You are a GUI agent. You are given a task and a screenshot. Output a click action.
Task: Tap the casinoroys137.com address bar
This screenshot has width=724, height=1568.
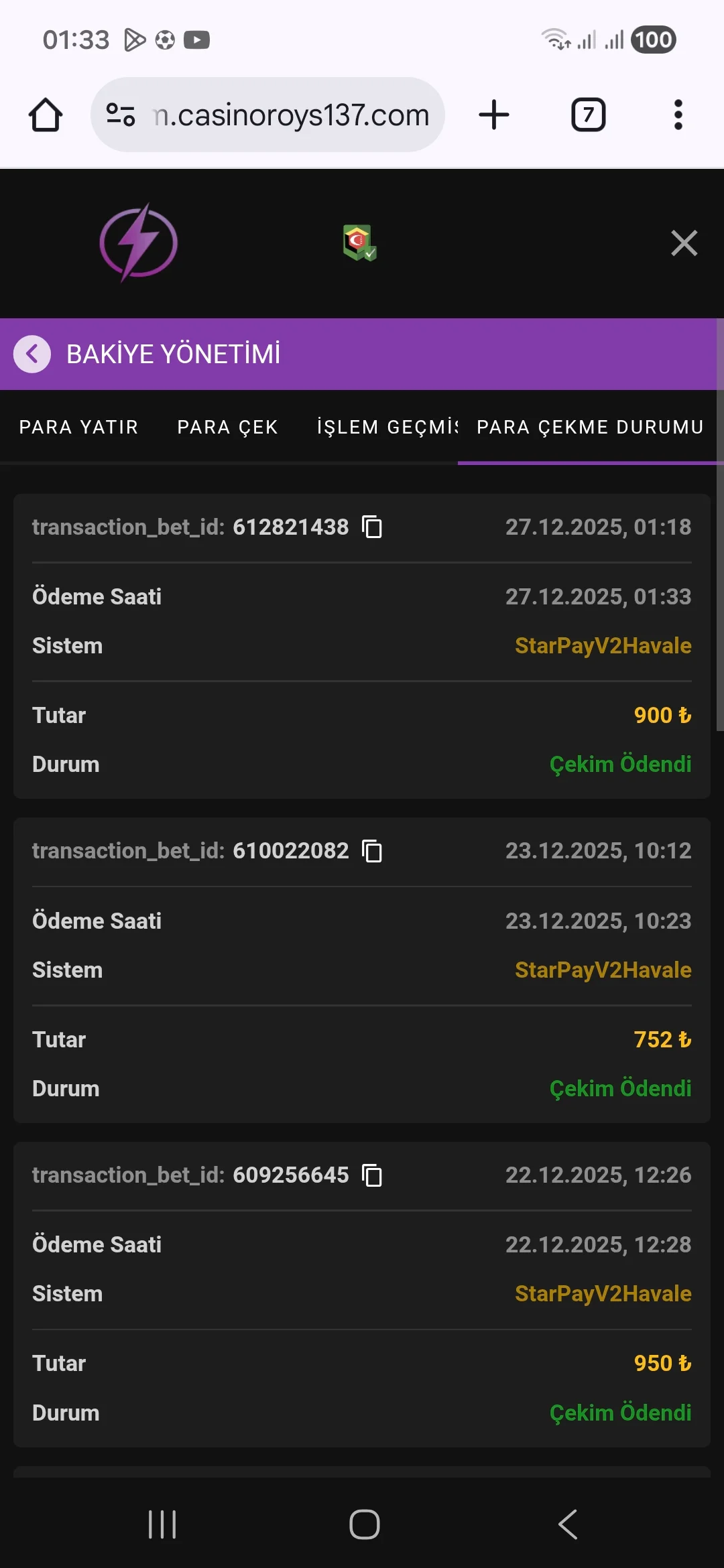288,114
